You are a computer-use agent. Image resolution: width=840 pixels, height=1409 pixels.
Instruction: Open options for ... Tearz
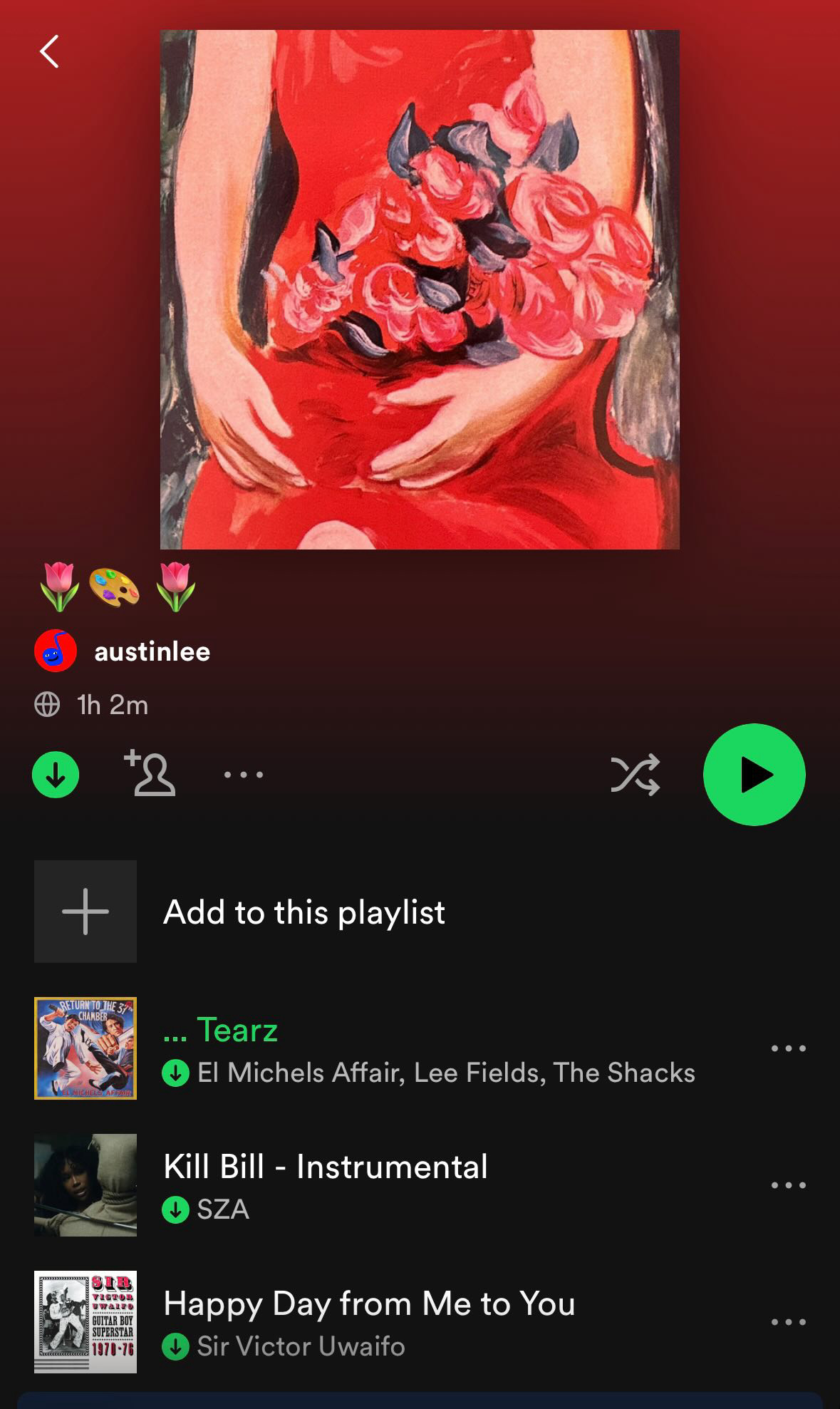[x=788, y=1048]
